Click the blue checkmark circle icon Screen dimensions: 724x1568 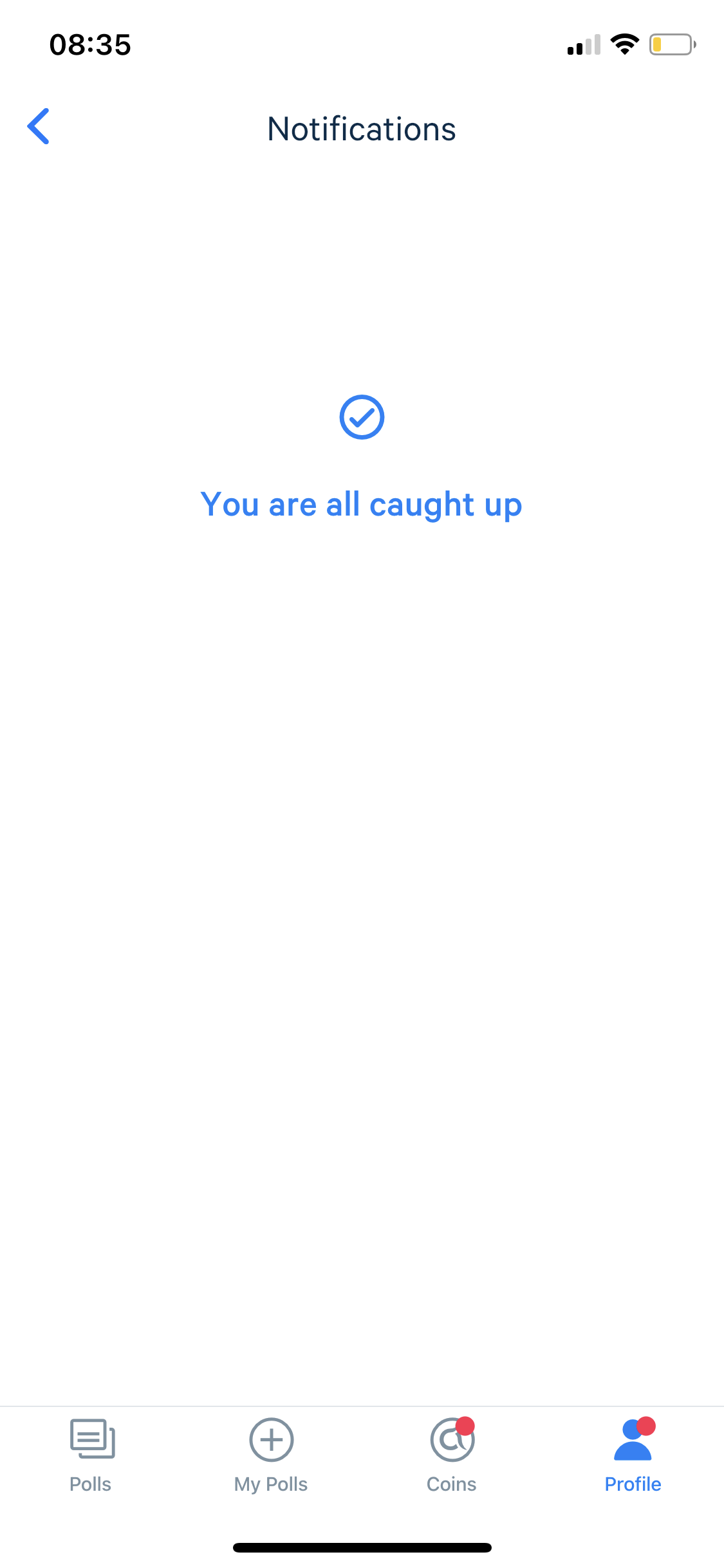[362, 417]
